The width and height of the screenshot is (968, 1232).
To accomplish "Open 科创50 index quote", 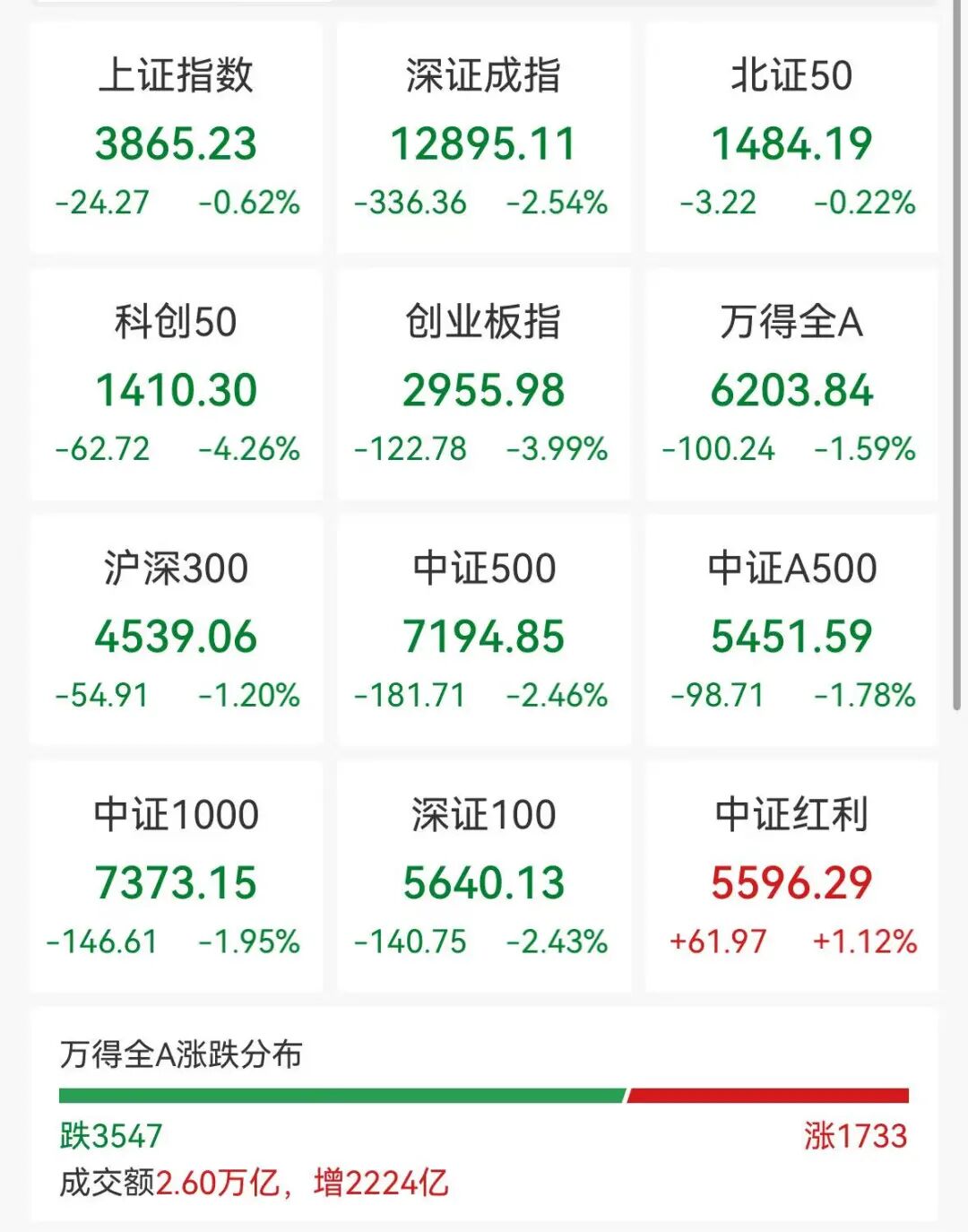I will coord(177,386).
